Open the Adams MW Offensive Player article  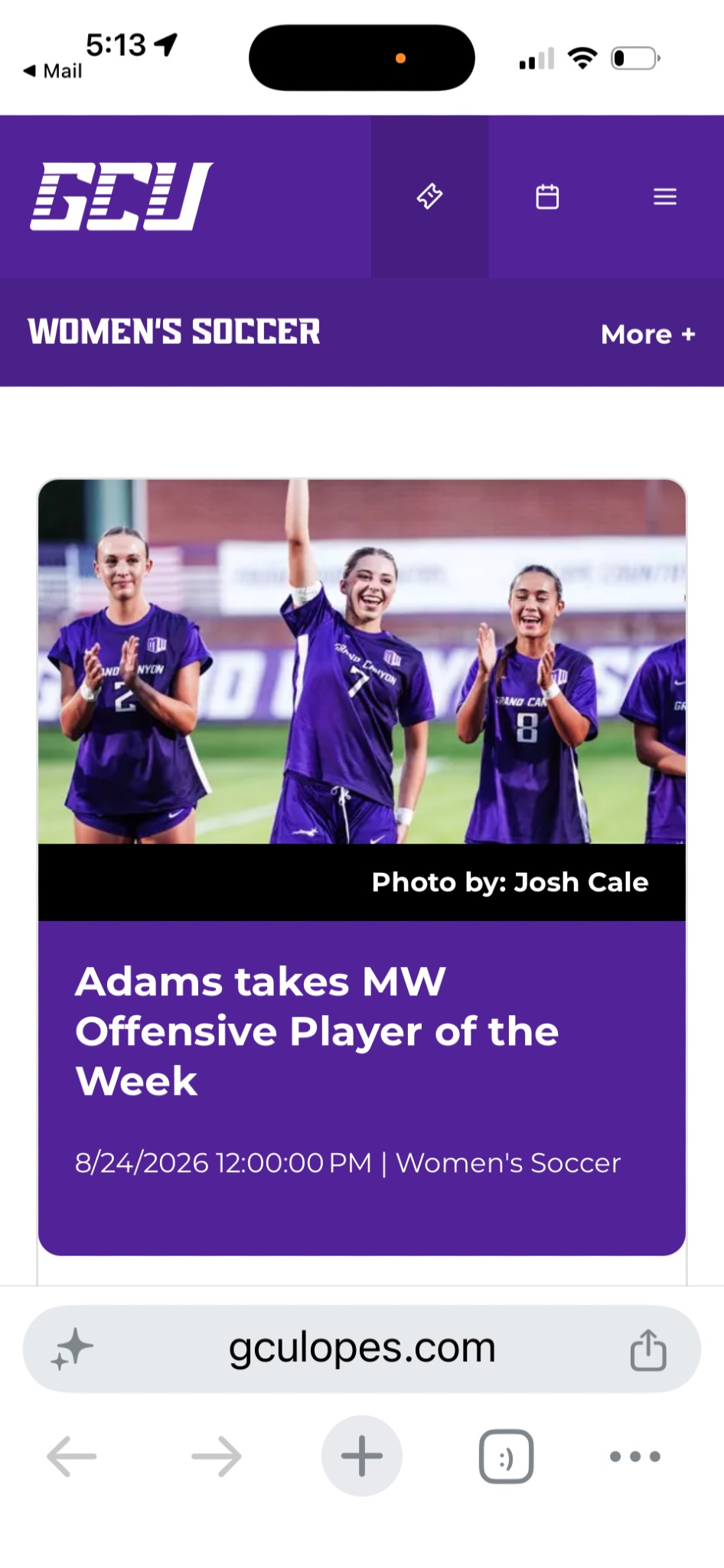(x=317, y=1031)
